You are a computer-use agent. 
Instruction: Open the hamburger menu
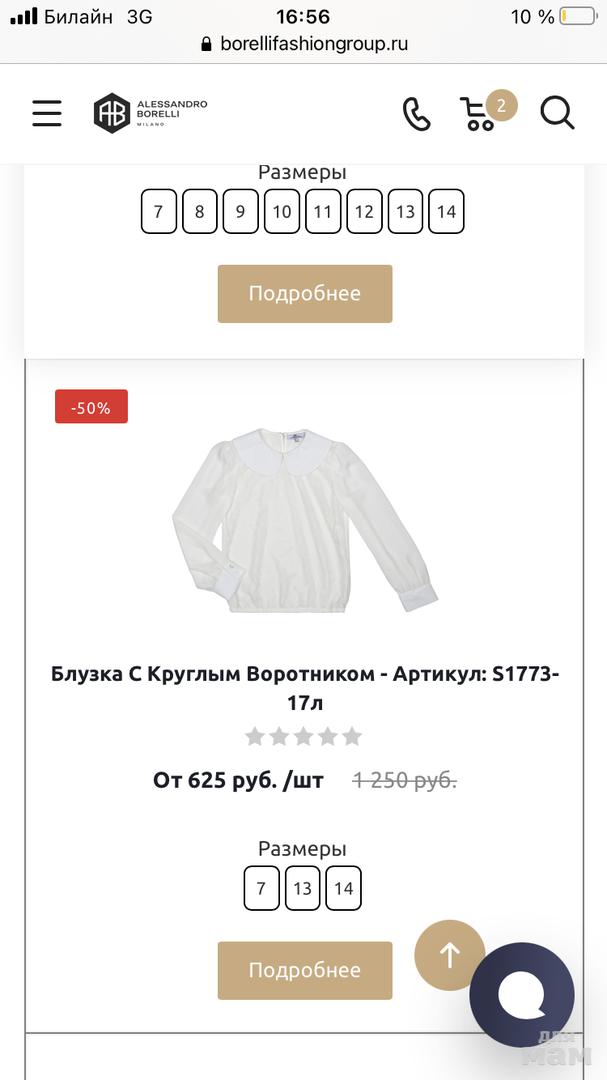(47, 113)
